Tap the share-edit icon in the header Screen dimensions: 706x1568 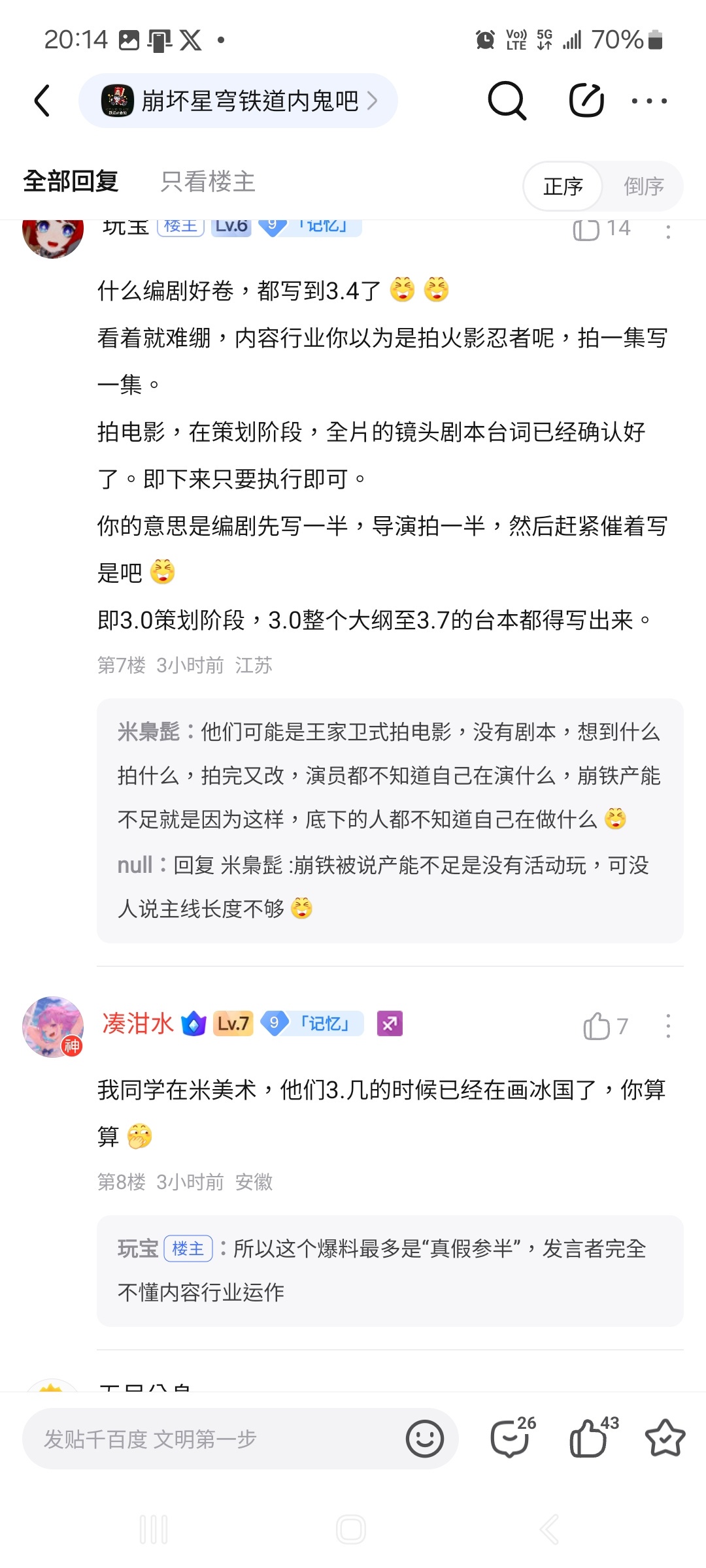586,101
